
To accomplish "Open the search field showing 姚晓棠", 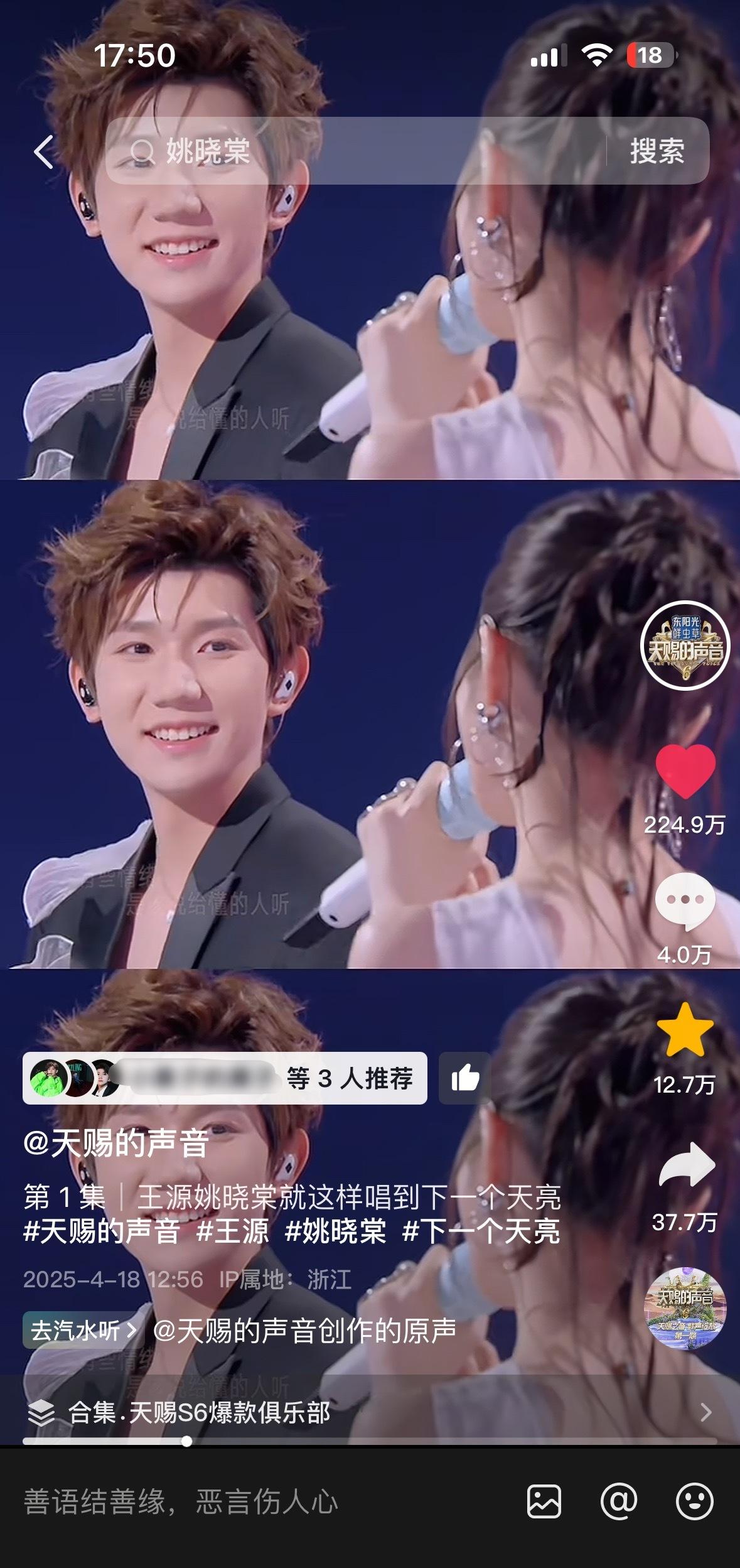I will pyautogui.click(x=355, y=151).
